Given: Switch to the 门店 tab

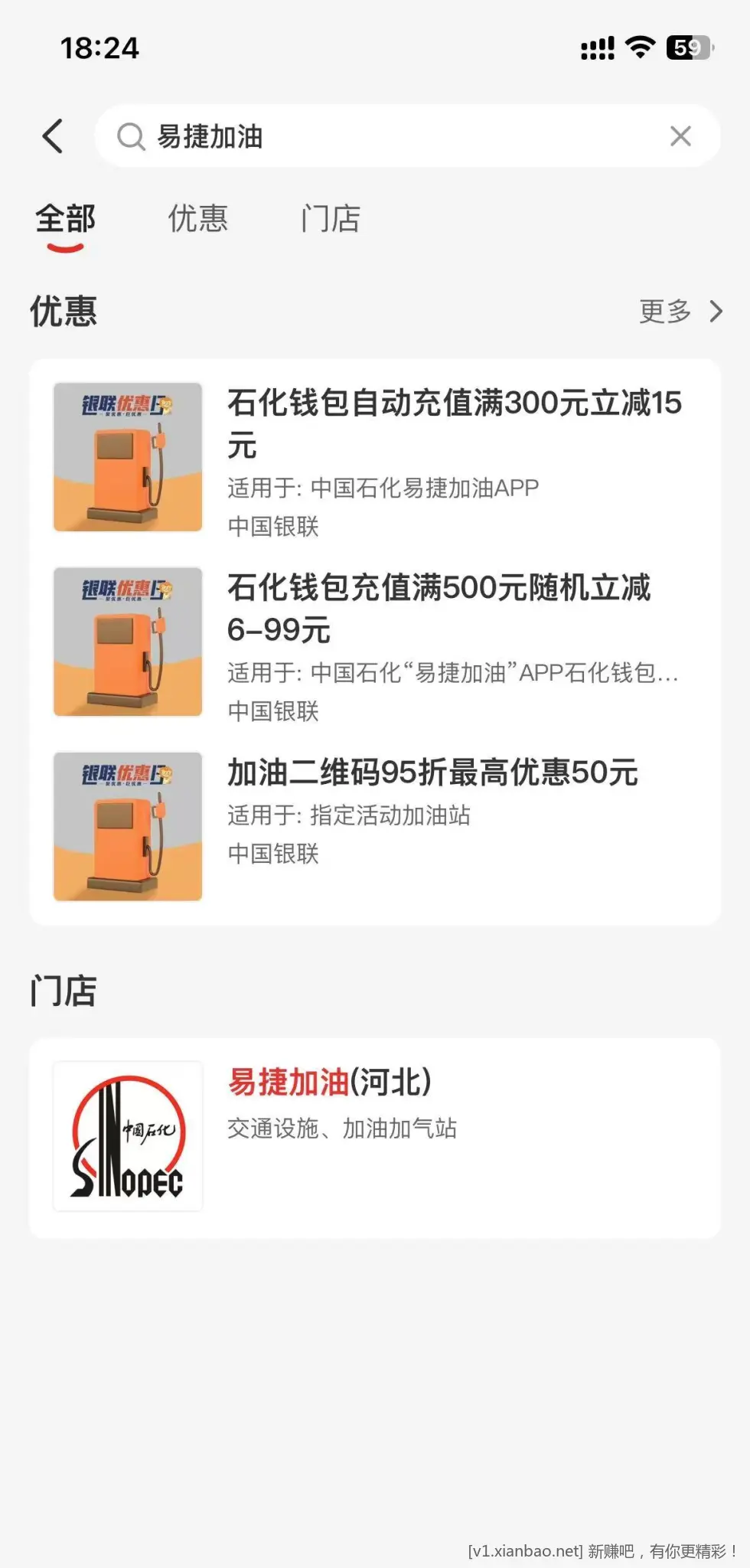Looking at the screenshot, I should point(331,219).
